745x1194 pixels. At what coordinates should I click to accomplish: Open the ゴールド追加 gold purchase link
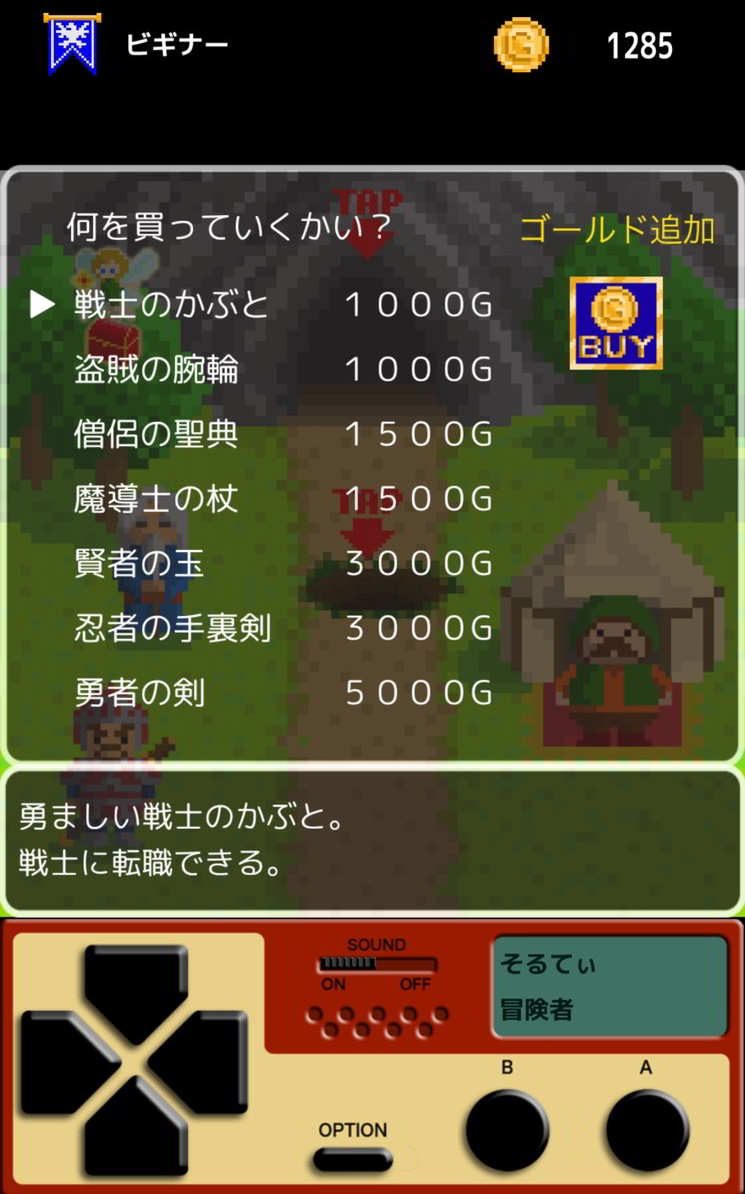pyautogui.click(x=617, y=230)
